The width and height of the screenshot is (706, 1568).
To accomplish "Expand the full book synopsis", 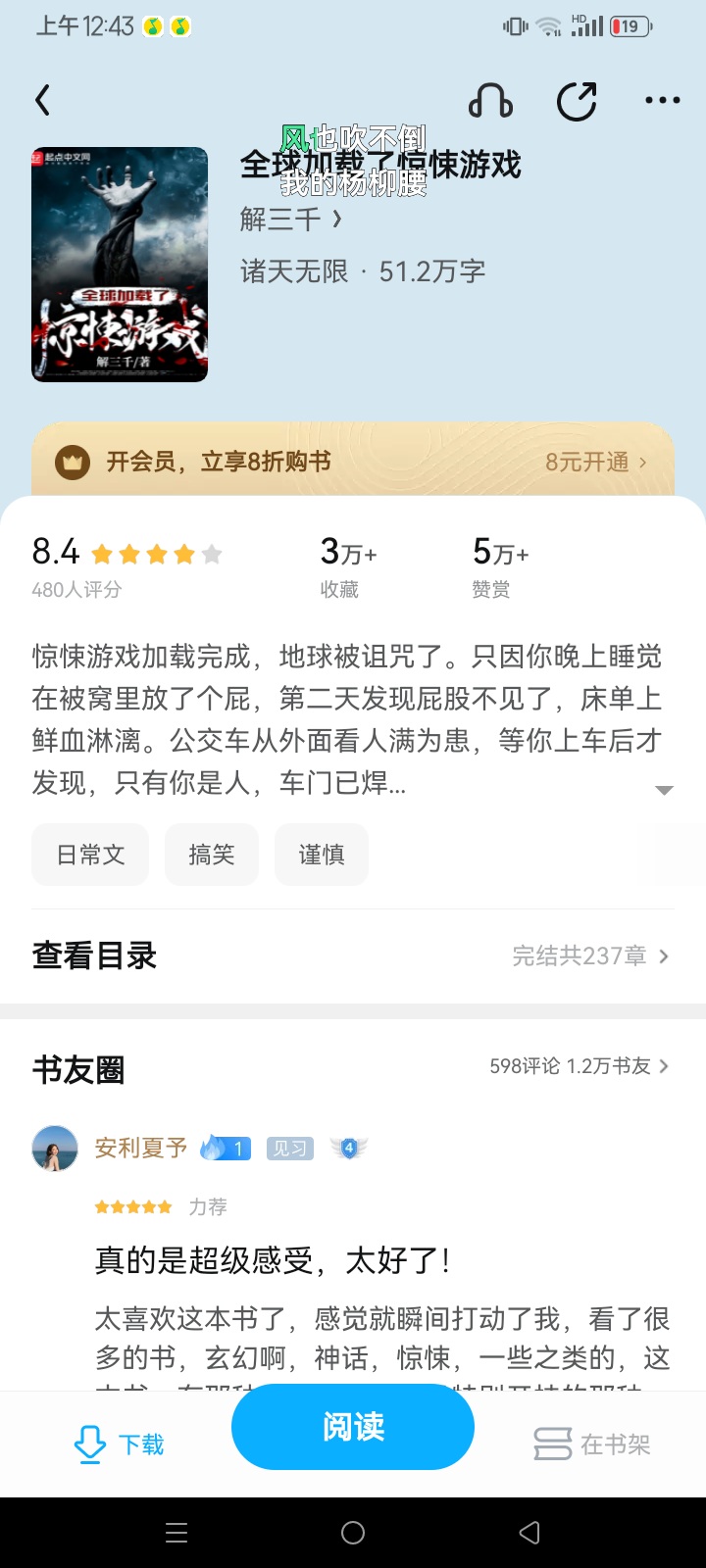I will (664, 790).
